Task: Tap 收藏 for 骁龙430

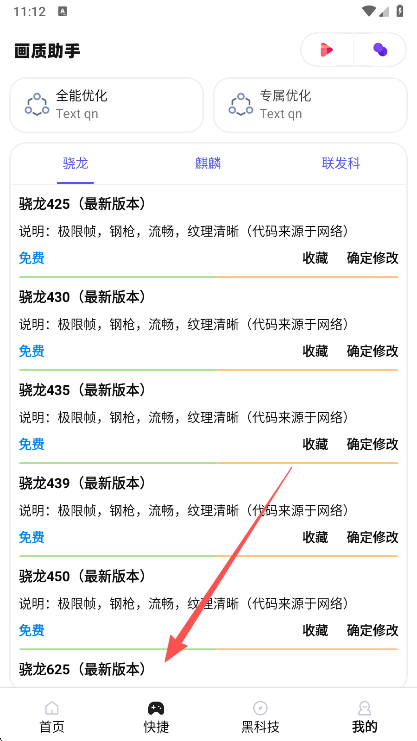Action: [x=315, y=351]
